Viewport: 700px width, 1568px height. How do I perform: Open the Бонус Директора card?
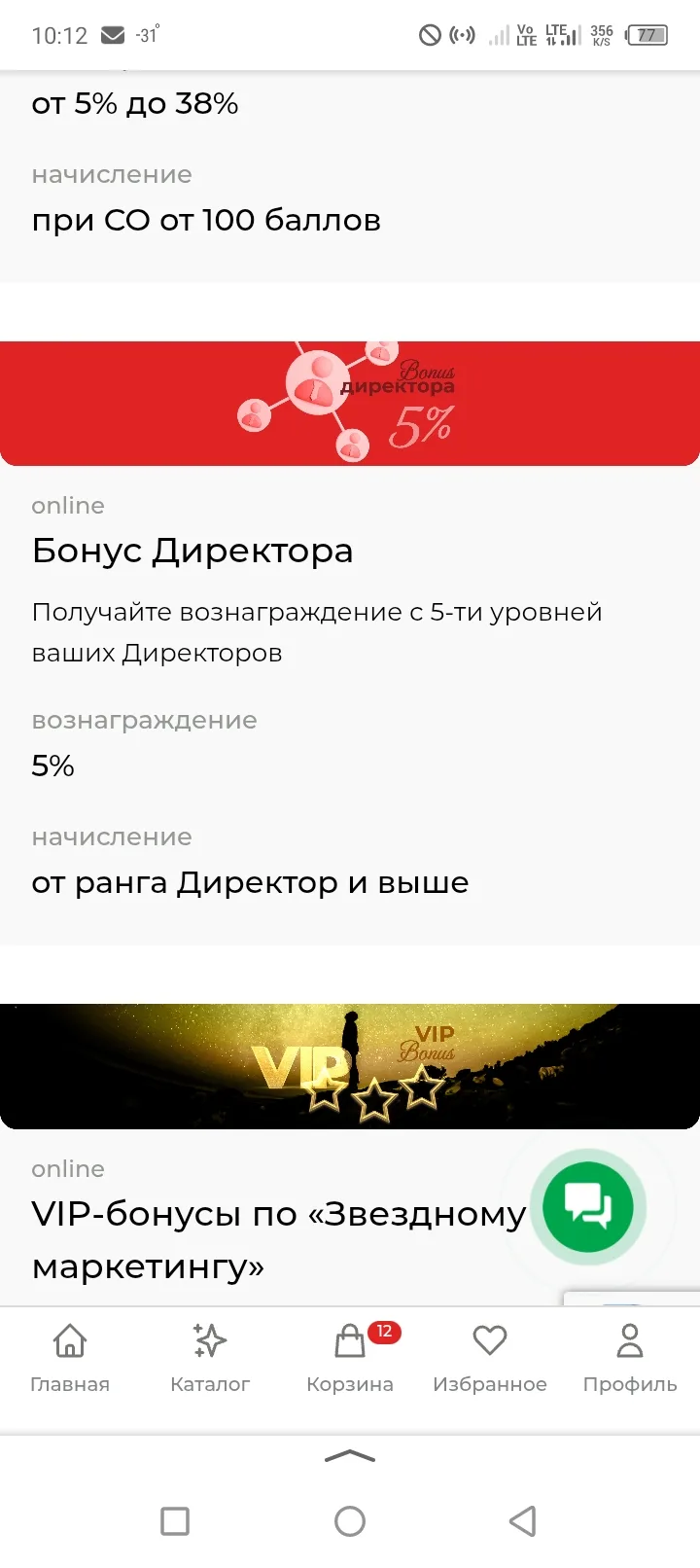pyautogui.click(x=192, y=551)
